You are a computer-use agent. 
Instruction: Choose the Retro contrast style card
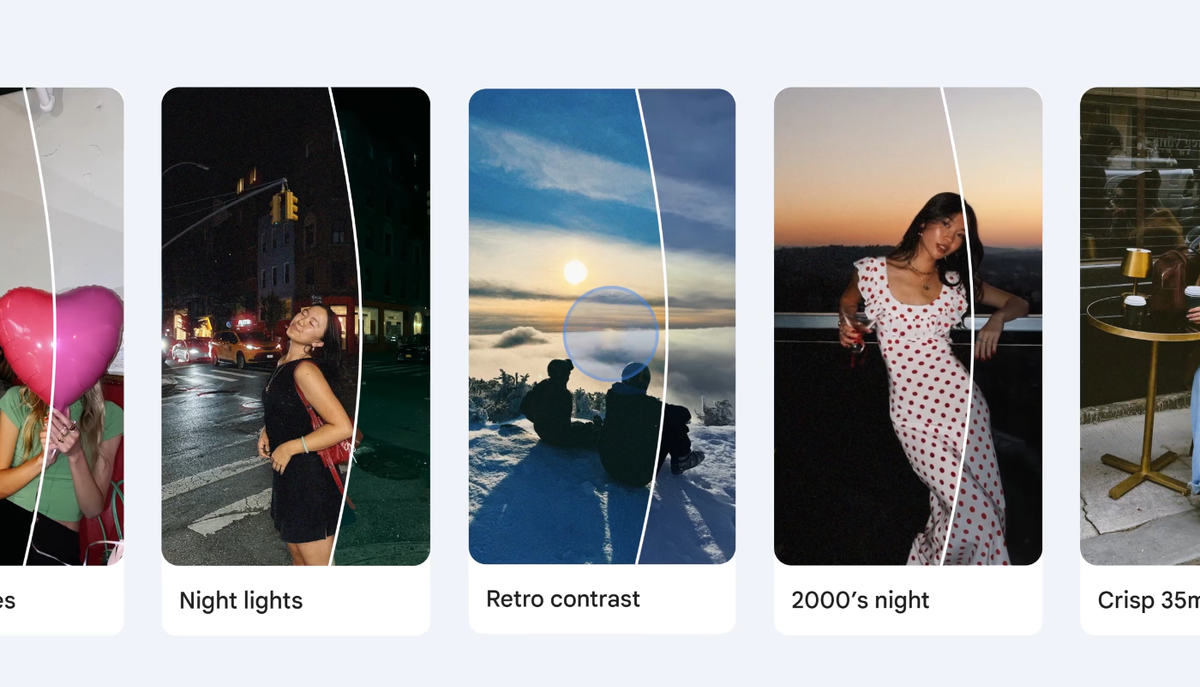point(602,361)
